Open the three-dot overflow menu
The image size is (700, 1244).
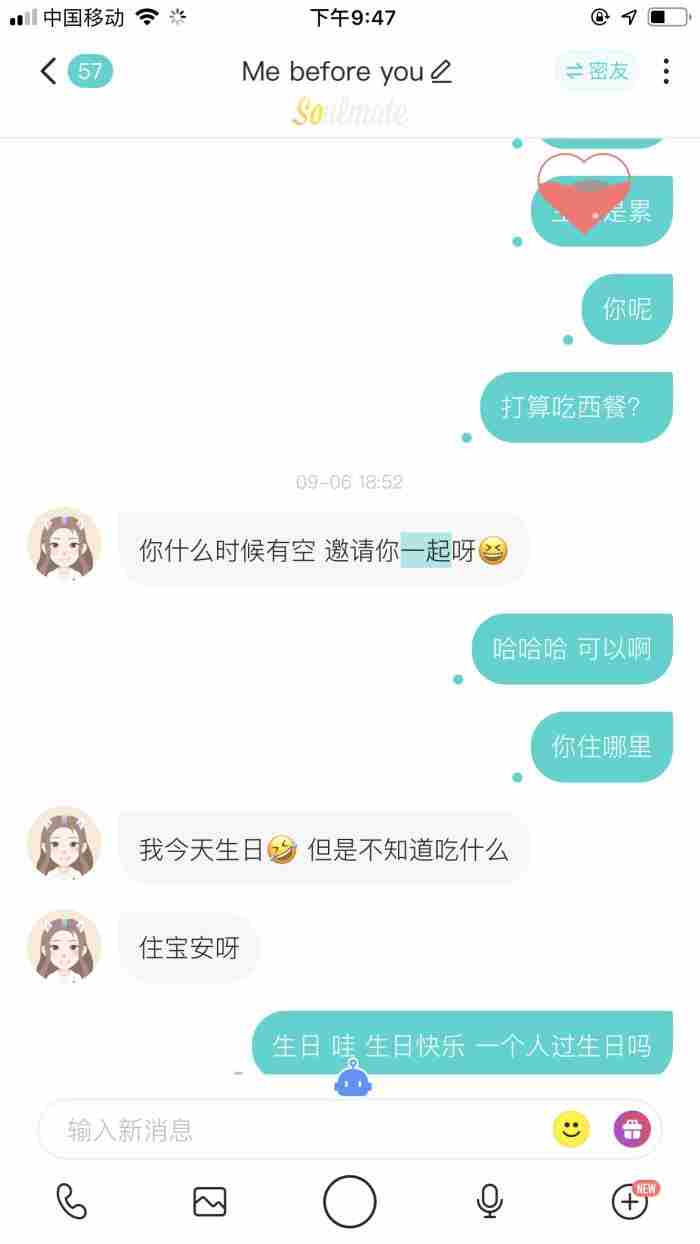[666, 71]
